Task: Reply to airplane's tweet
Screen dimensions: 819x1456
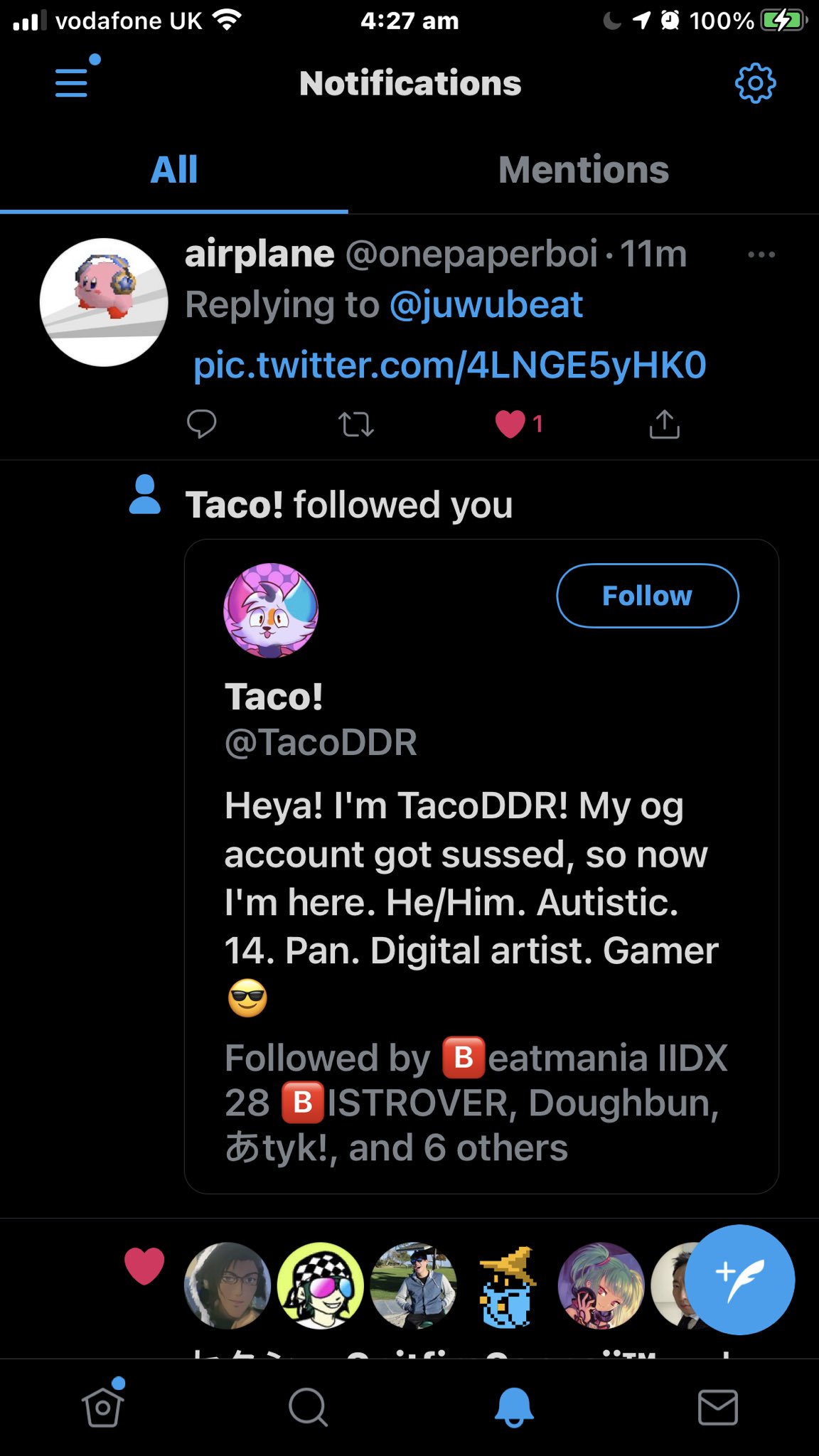Action: pyautogui.click(x=201, y=424)
